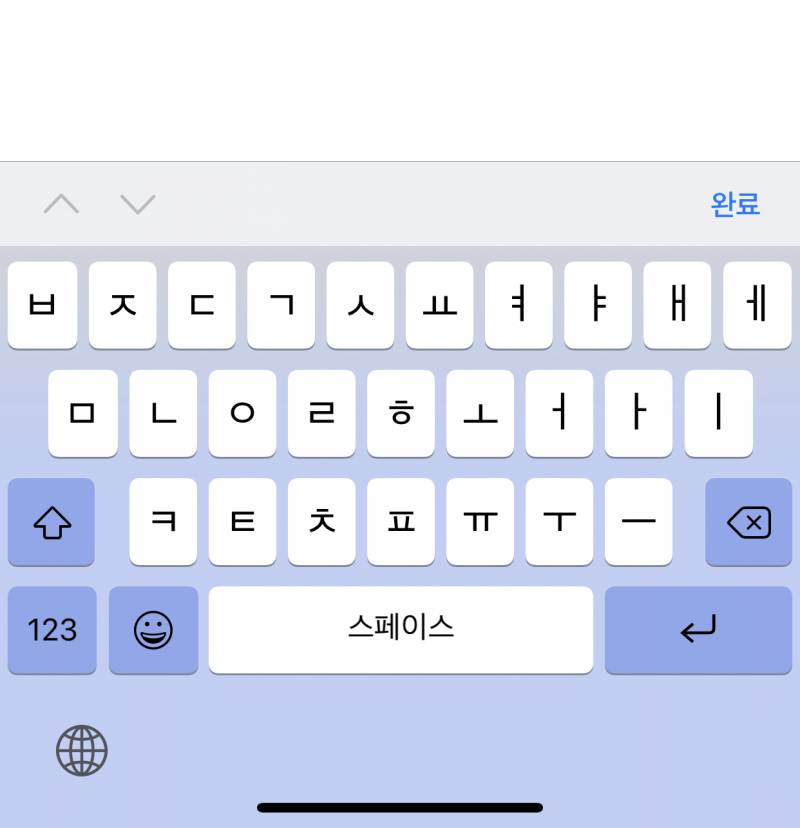Type the vowel ㅏ

pyautogui.click(x=638, y=414)
